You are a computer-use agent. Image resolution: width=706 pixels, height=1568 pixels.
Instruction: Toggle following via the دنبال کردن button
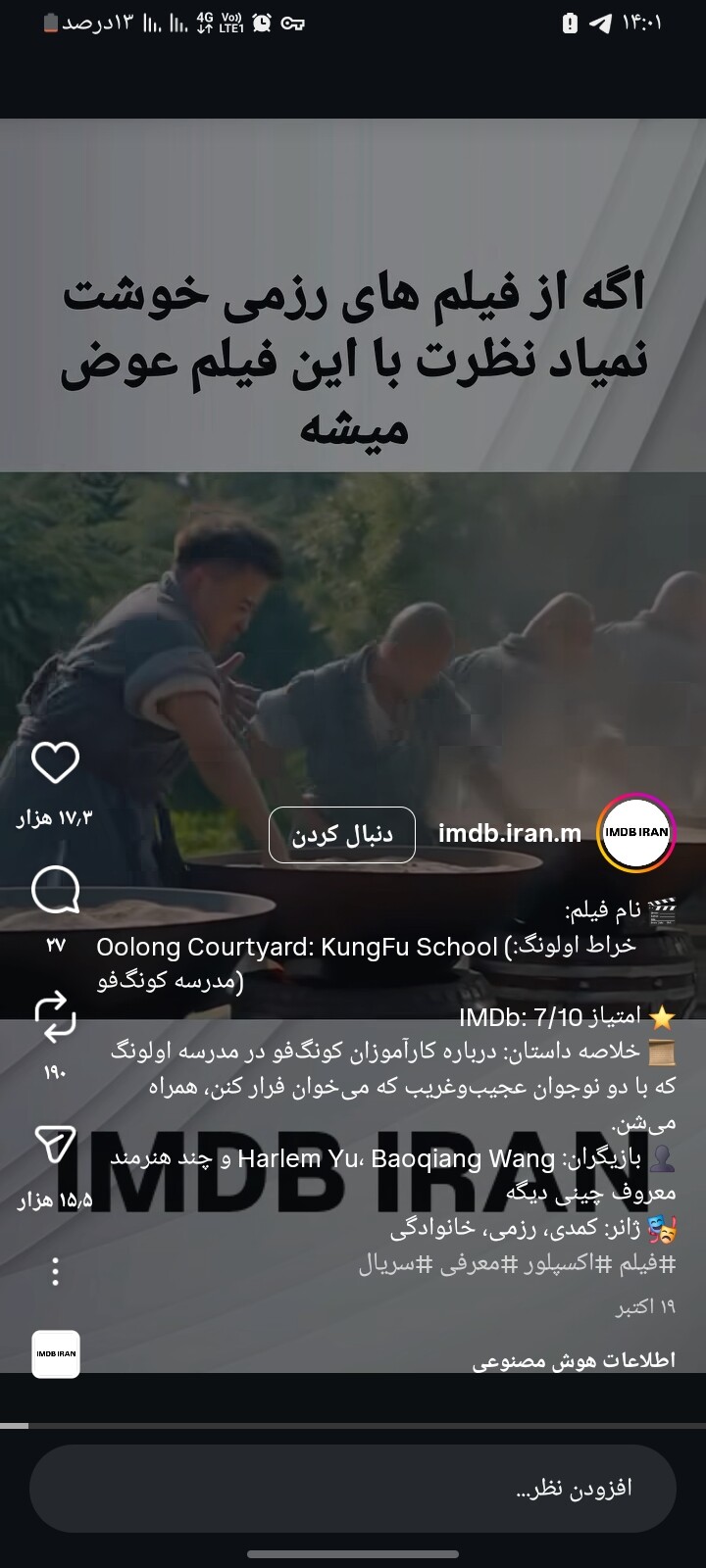tap(341, 834)
